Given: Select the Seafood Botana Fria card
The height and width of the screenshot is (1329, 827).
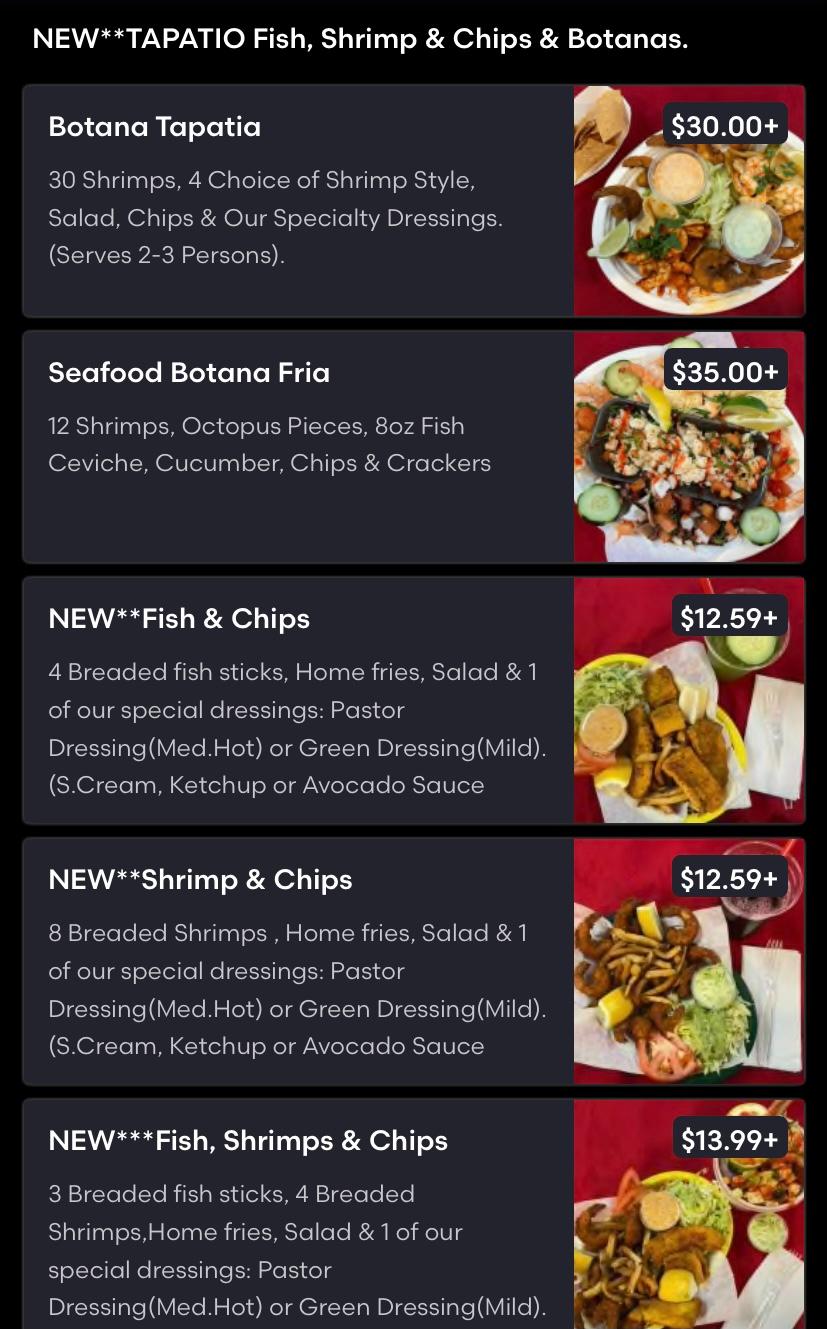Looking at the screenshot, I should point(300,446).
